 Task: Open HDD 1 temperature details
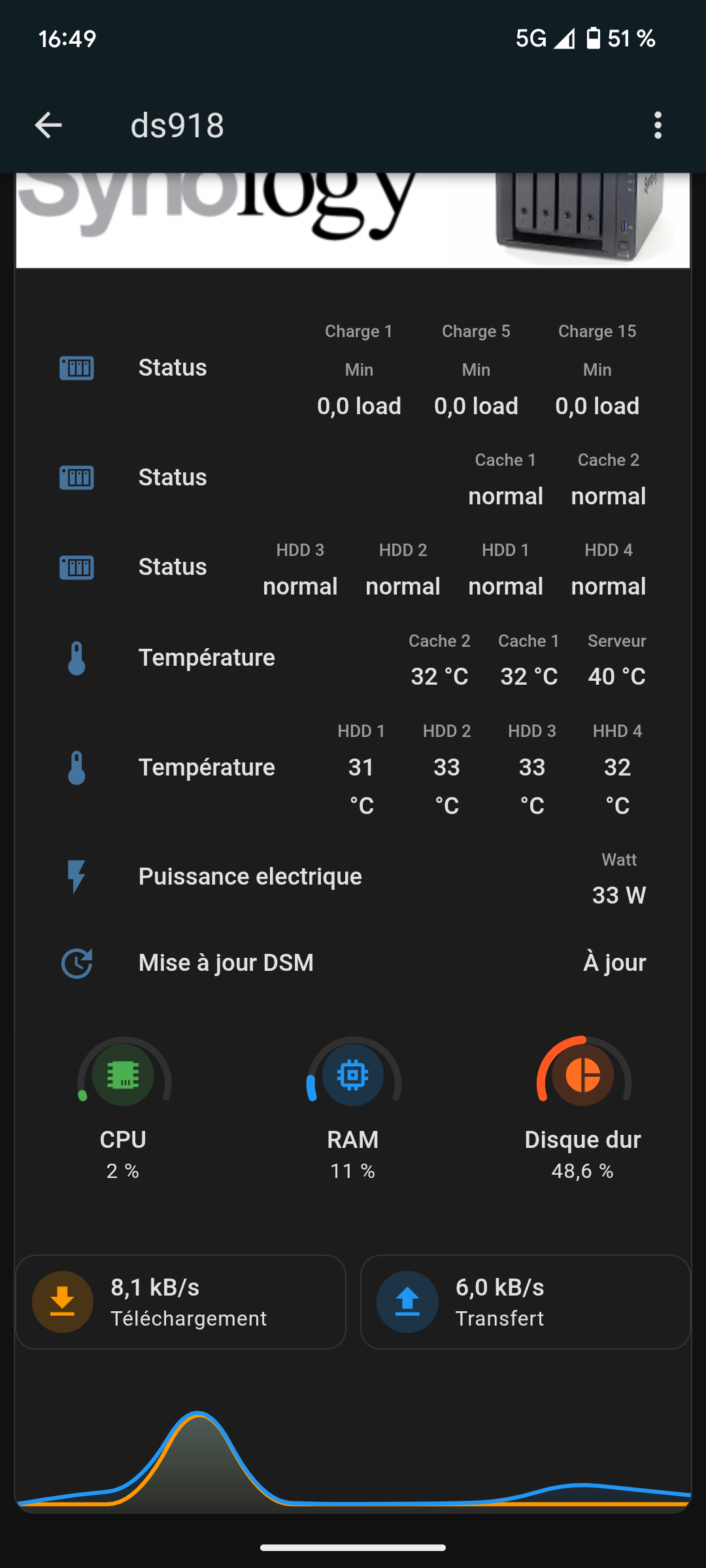click(361, 769)
